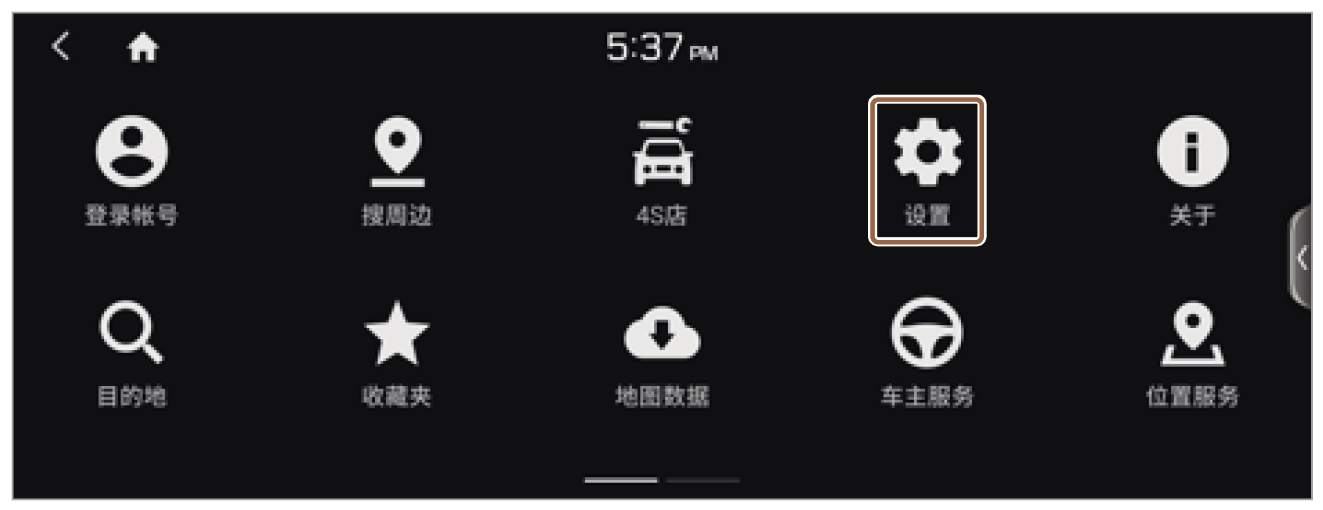
Task: Go back with the arrow
Action: (x=62, y=48)
